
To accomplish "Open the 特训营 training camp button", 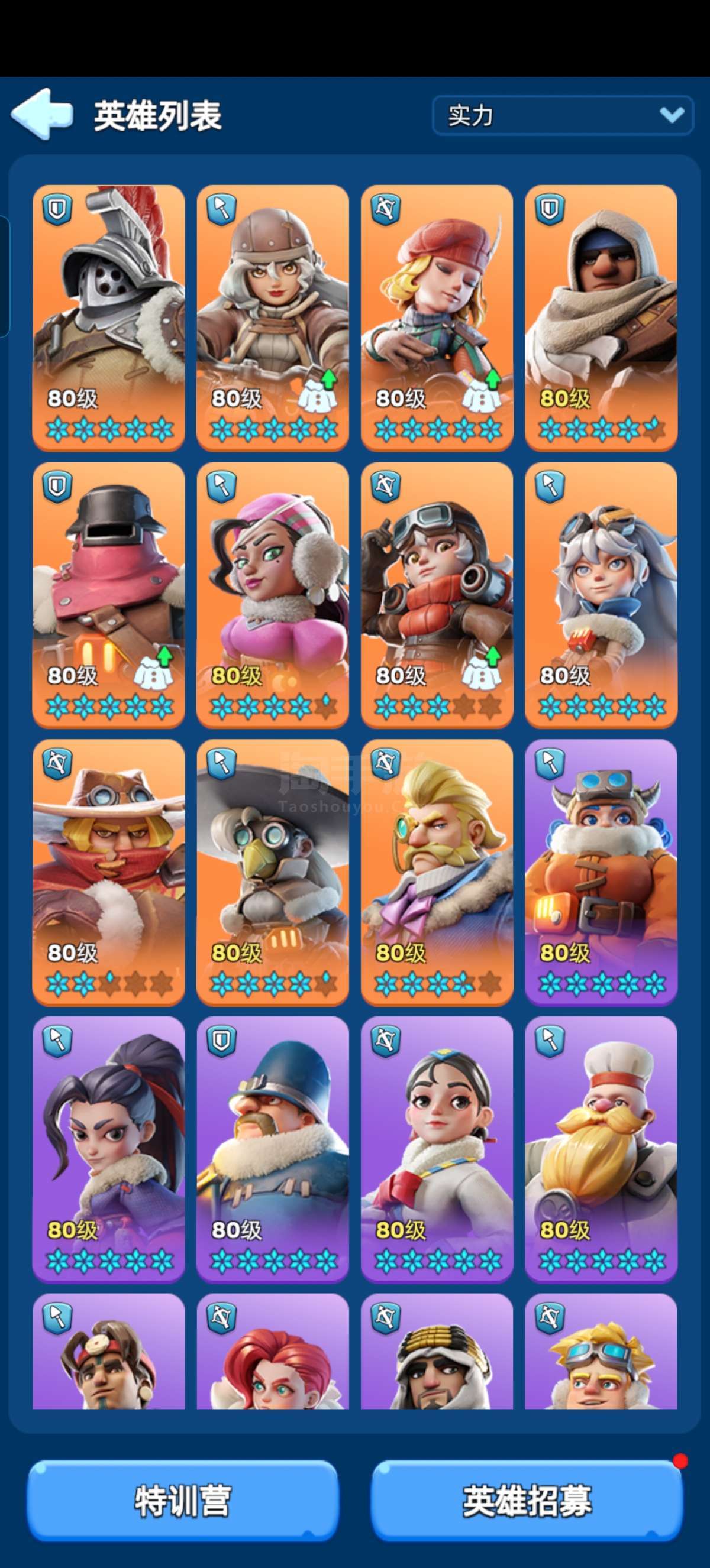I will pyautogui.click(x=183, y=1501).
